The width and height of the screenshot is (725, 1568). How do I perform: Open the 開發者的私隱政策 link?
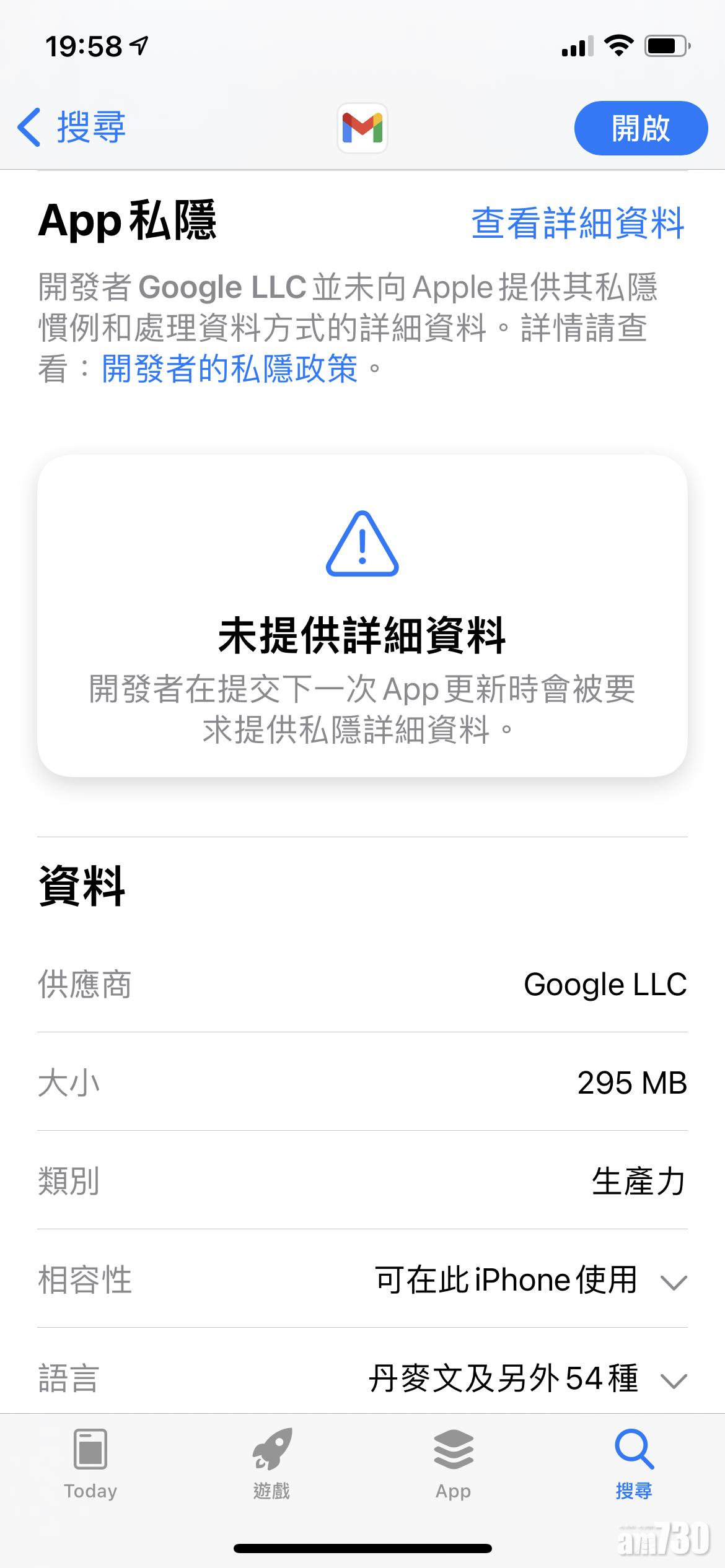[x=230, y=369]
